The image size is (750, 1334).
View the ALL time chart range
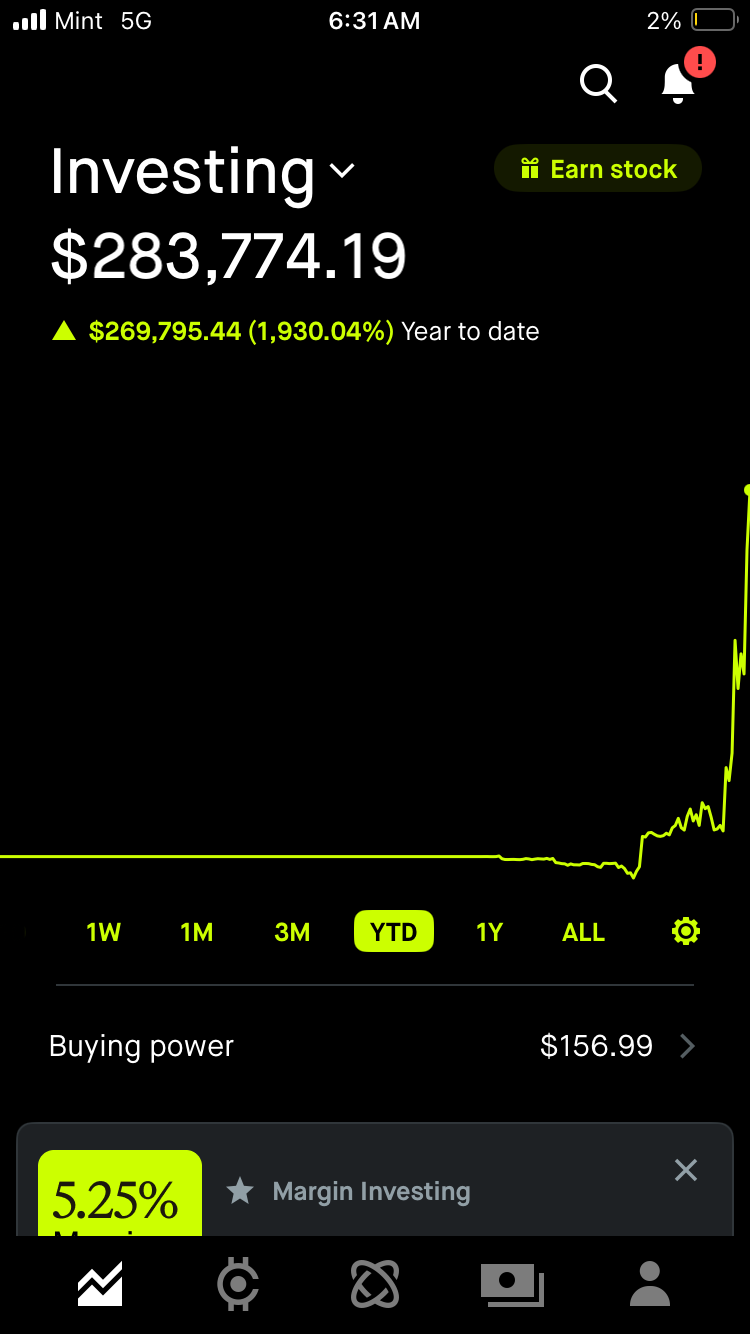point(583,932)
